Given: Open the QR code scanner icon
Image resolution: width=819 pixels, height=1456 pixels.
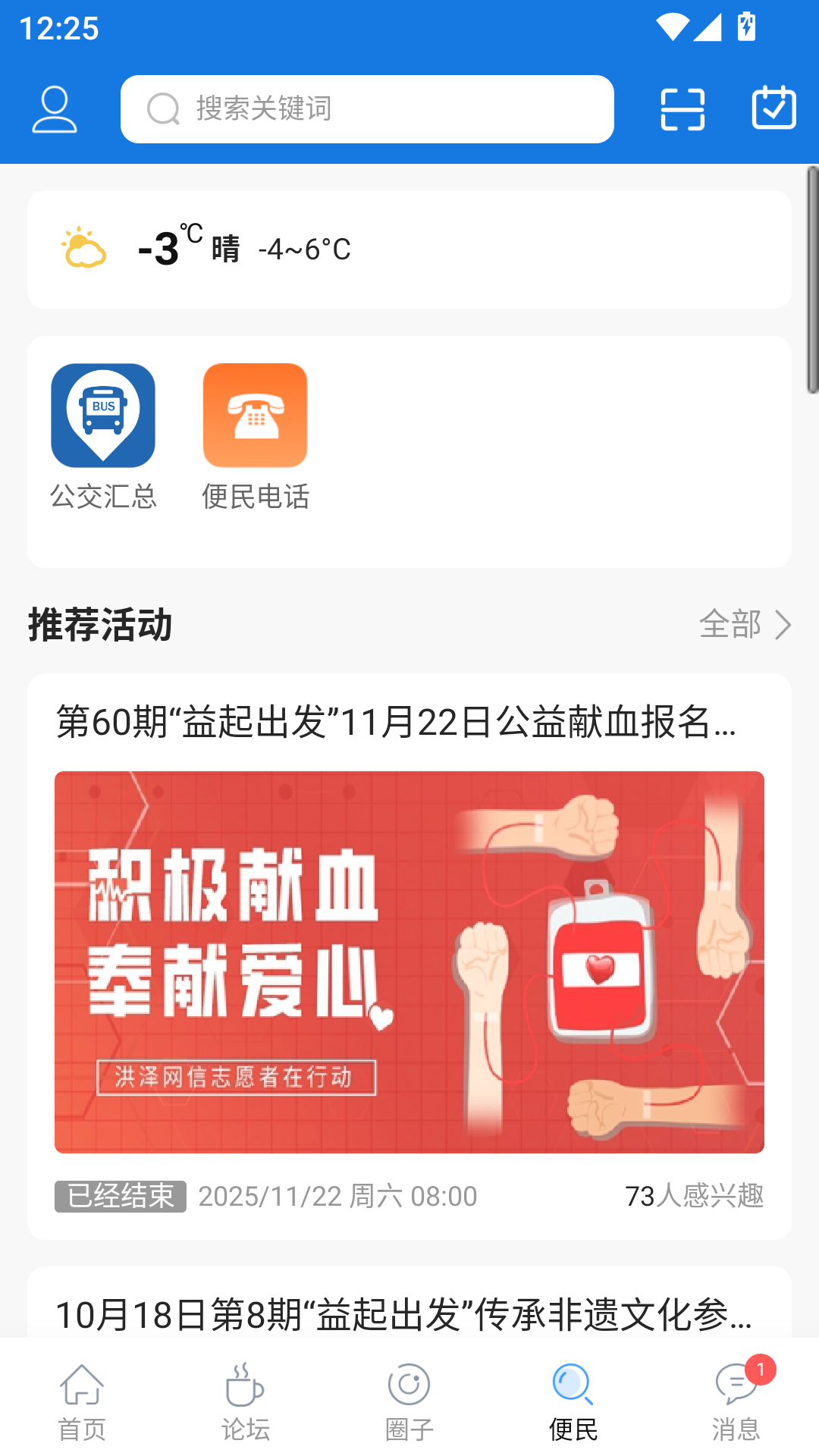Looking at the screenshot, I should coord(682,108).
